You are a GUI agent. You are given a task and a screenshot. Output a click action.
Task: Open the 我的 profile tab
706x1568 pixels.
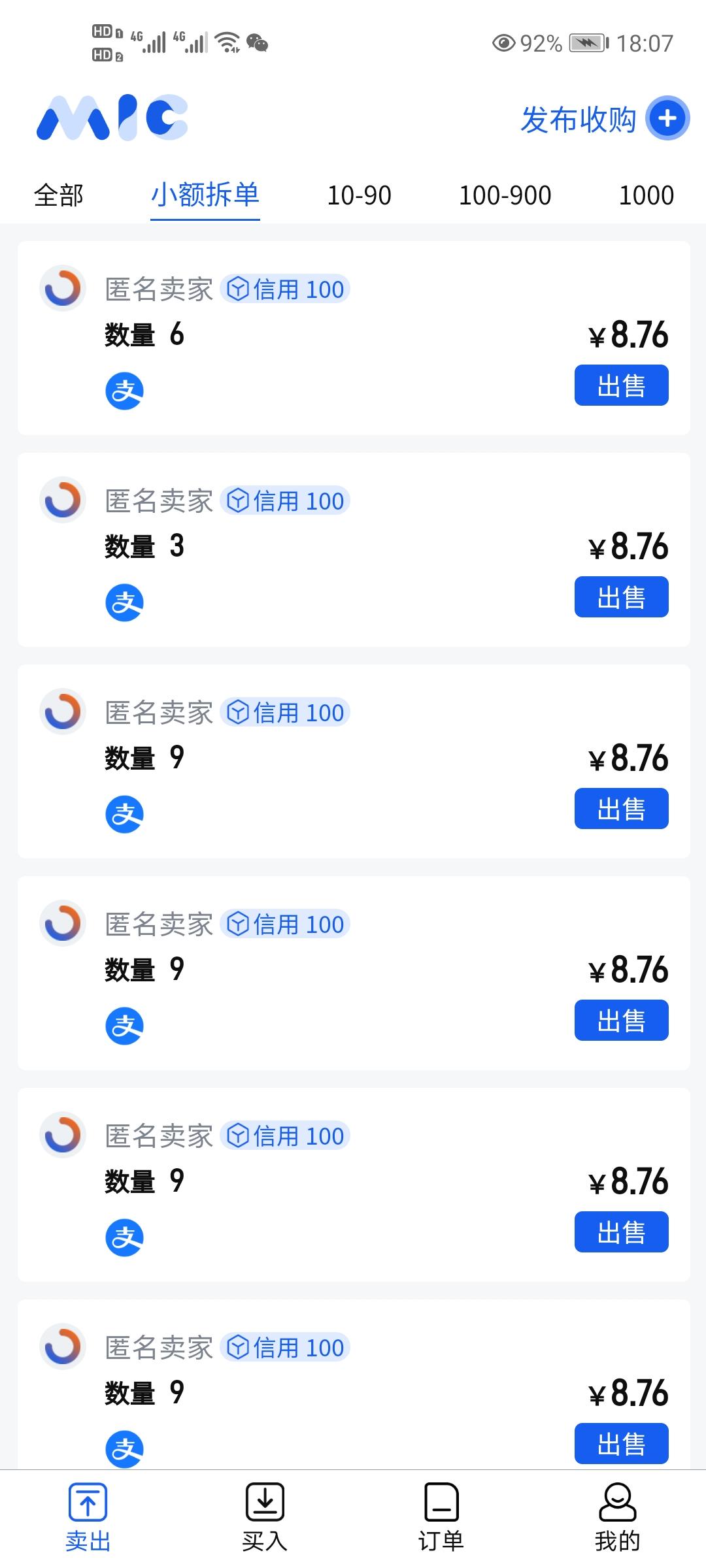pyautogui.click(x=618, y=1517)
